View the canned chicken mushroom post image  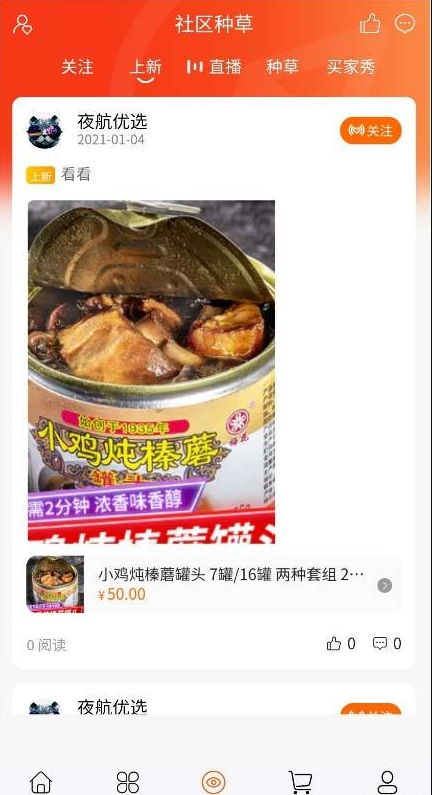tap(151, 372)
